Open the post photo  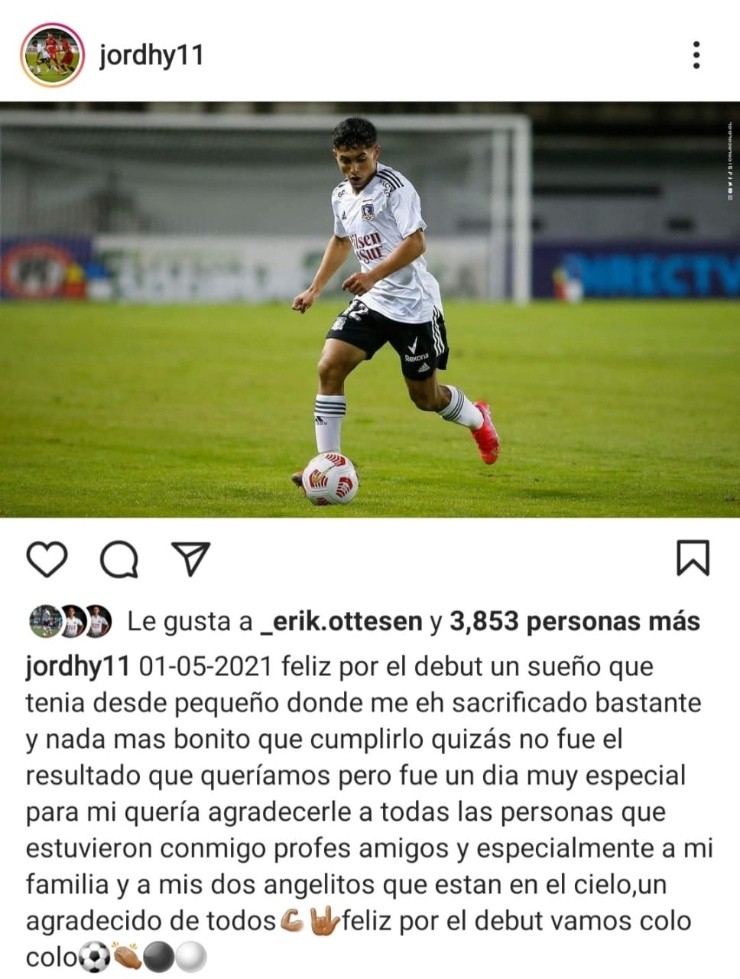click(x=370, y=310)
